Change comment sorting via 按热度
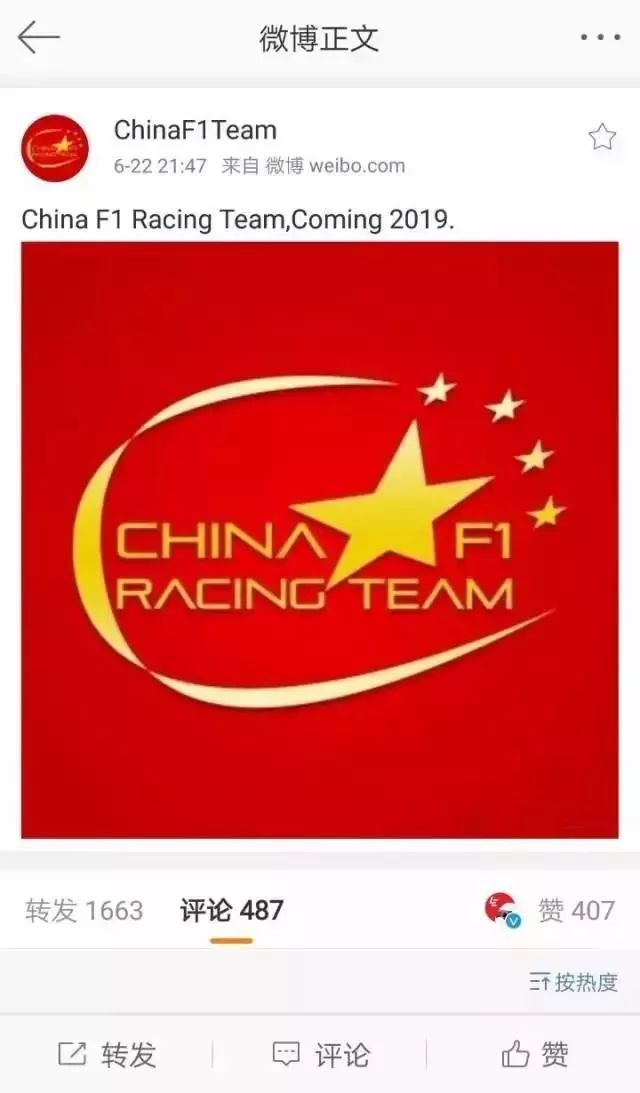 (x=573, y=982)
